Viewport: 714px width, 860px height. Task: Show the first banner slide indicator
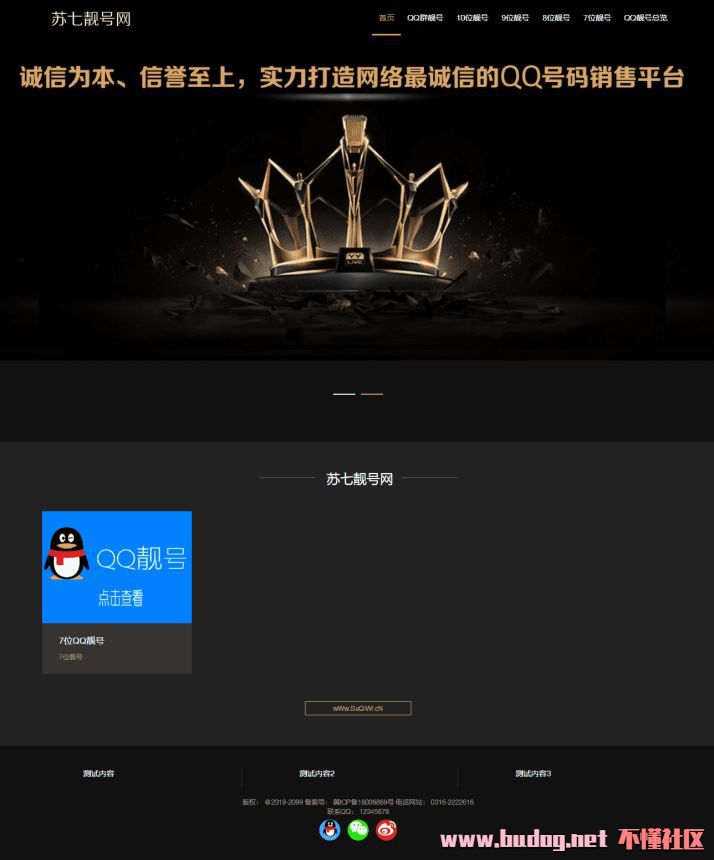coord(344,394)
